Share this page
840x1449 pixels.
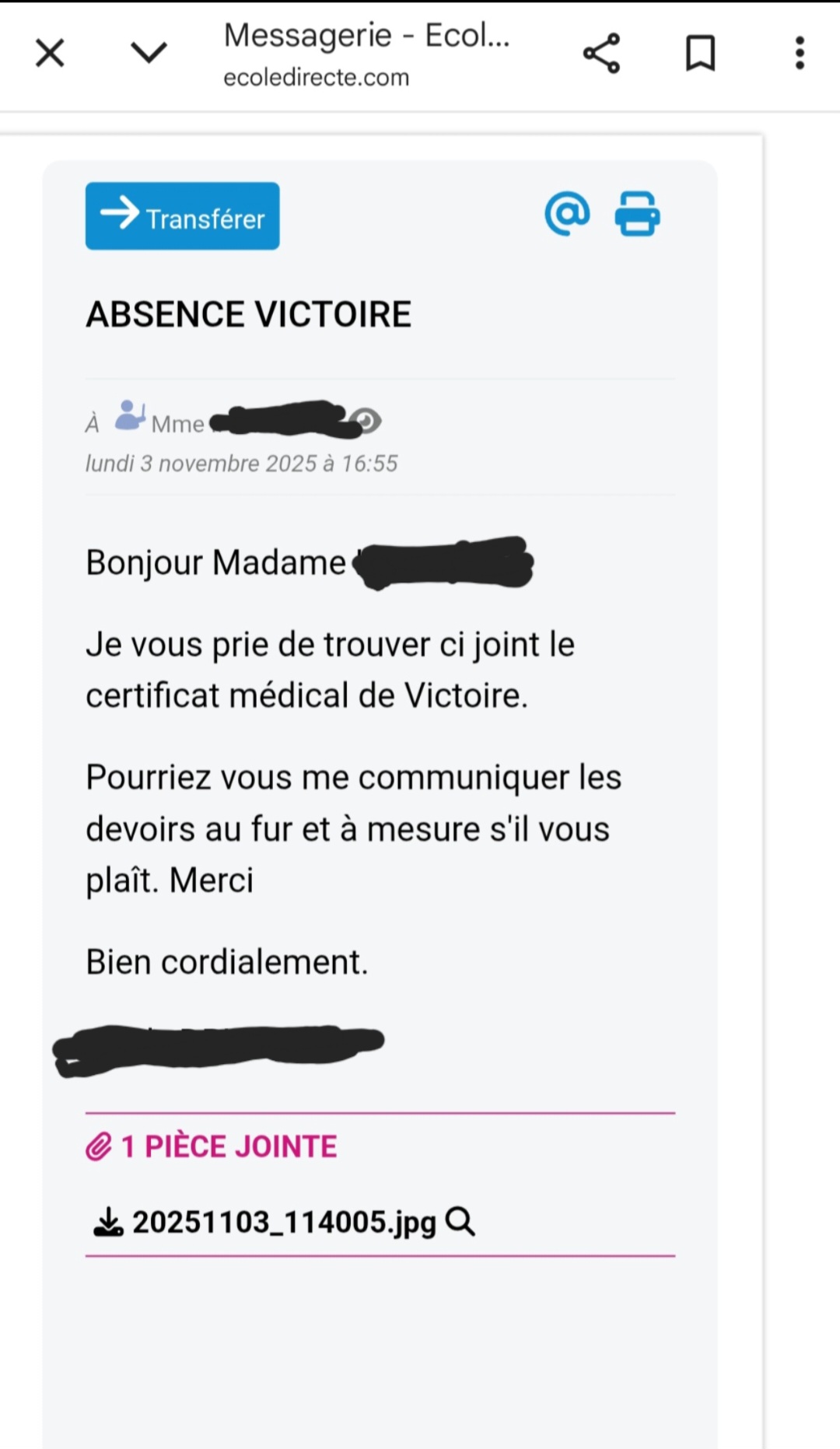pos(601,54)
